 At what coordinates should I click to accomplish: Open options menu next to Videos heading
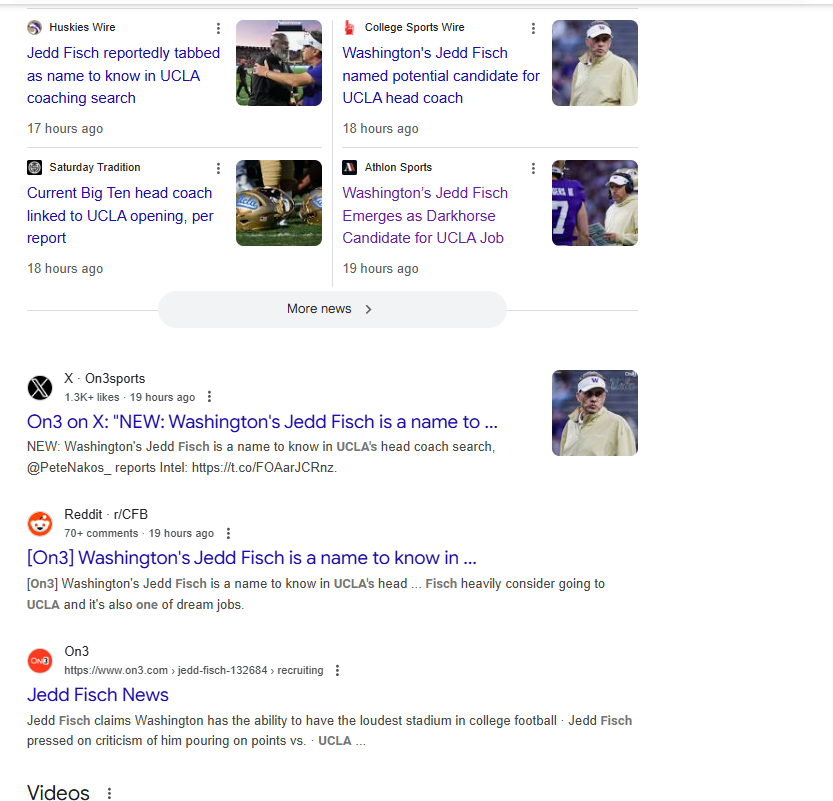110,793
